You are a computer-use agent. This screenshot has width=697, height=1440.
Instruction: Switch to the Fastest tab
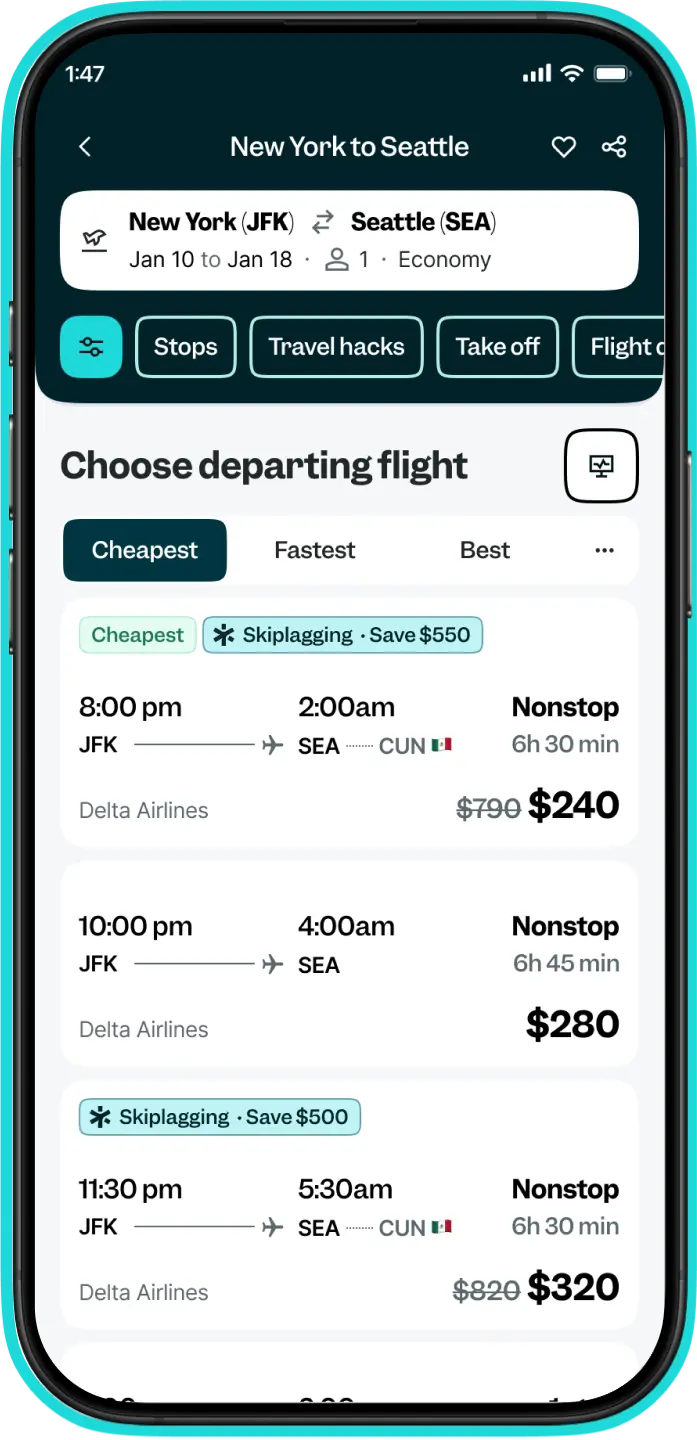pyautogui.click(x=315, y=550)
